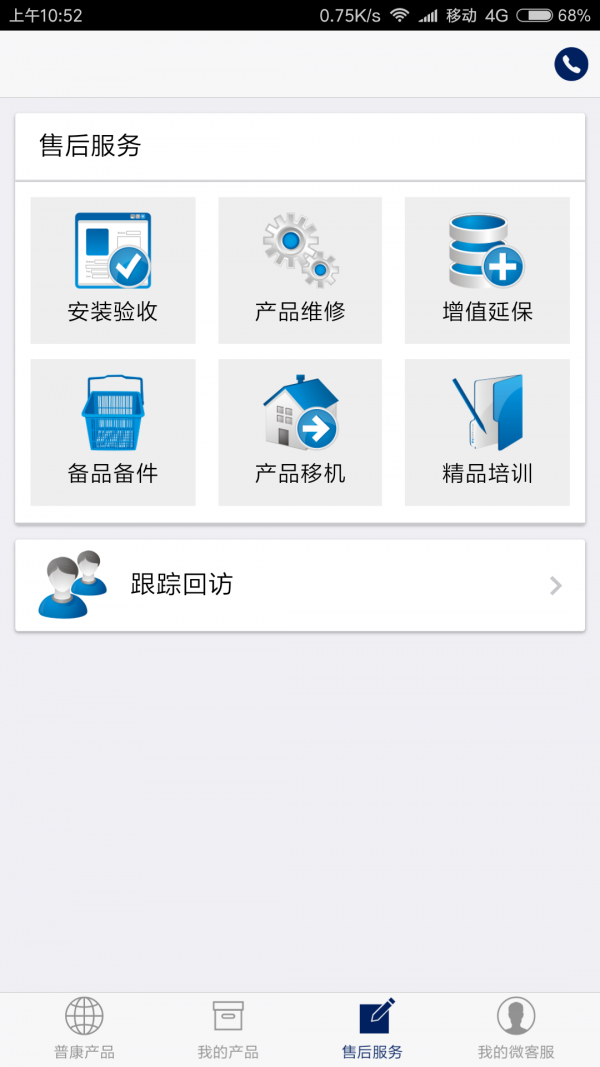Switch to 我的微客服 tab

click(x=516, y=1028)
